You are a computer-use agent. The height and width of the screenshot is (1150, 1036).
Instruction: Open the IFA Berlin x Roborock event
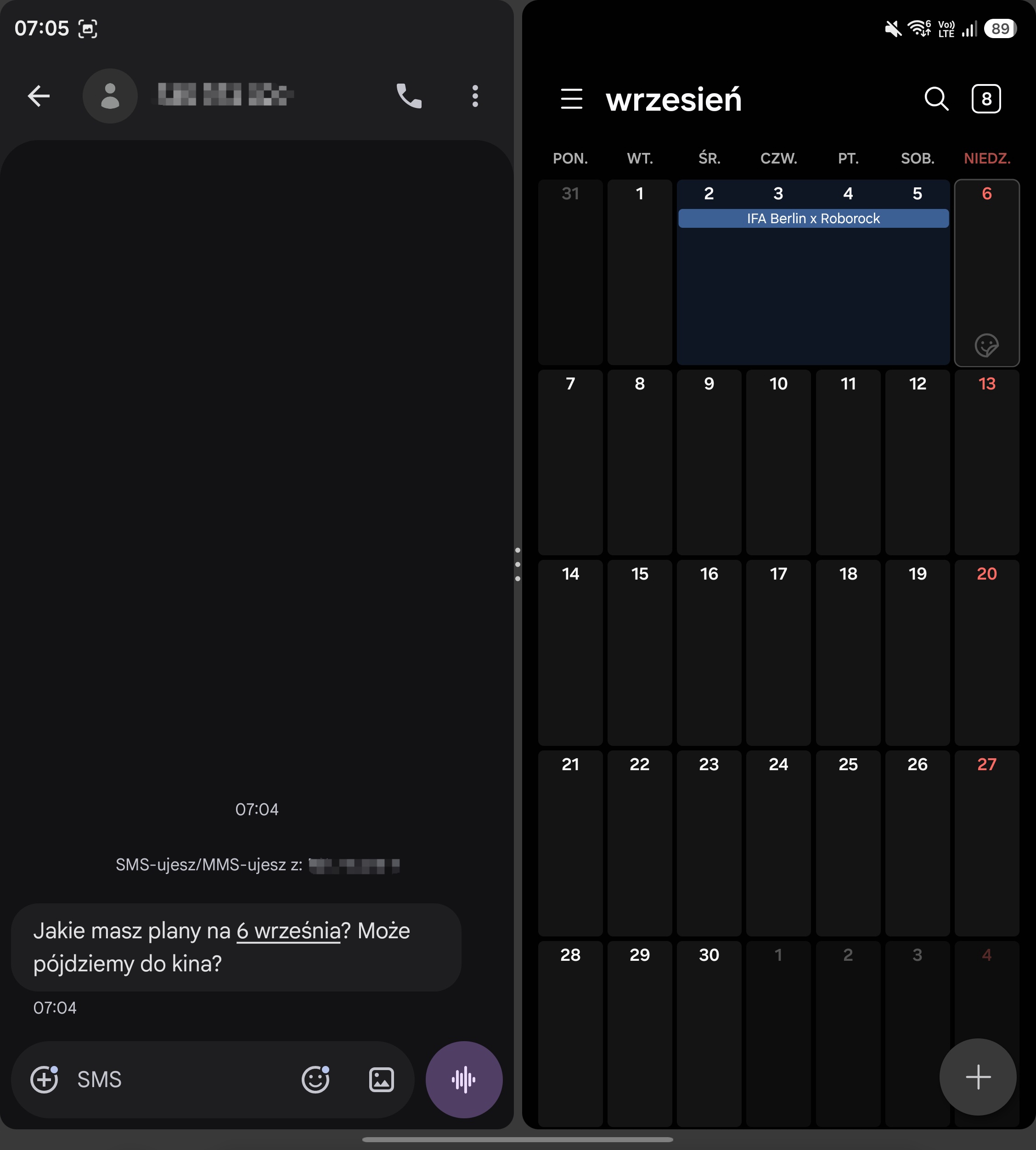pyautogui.click(x=813, y=219)
